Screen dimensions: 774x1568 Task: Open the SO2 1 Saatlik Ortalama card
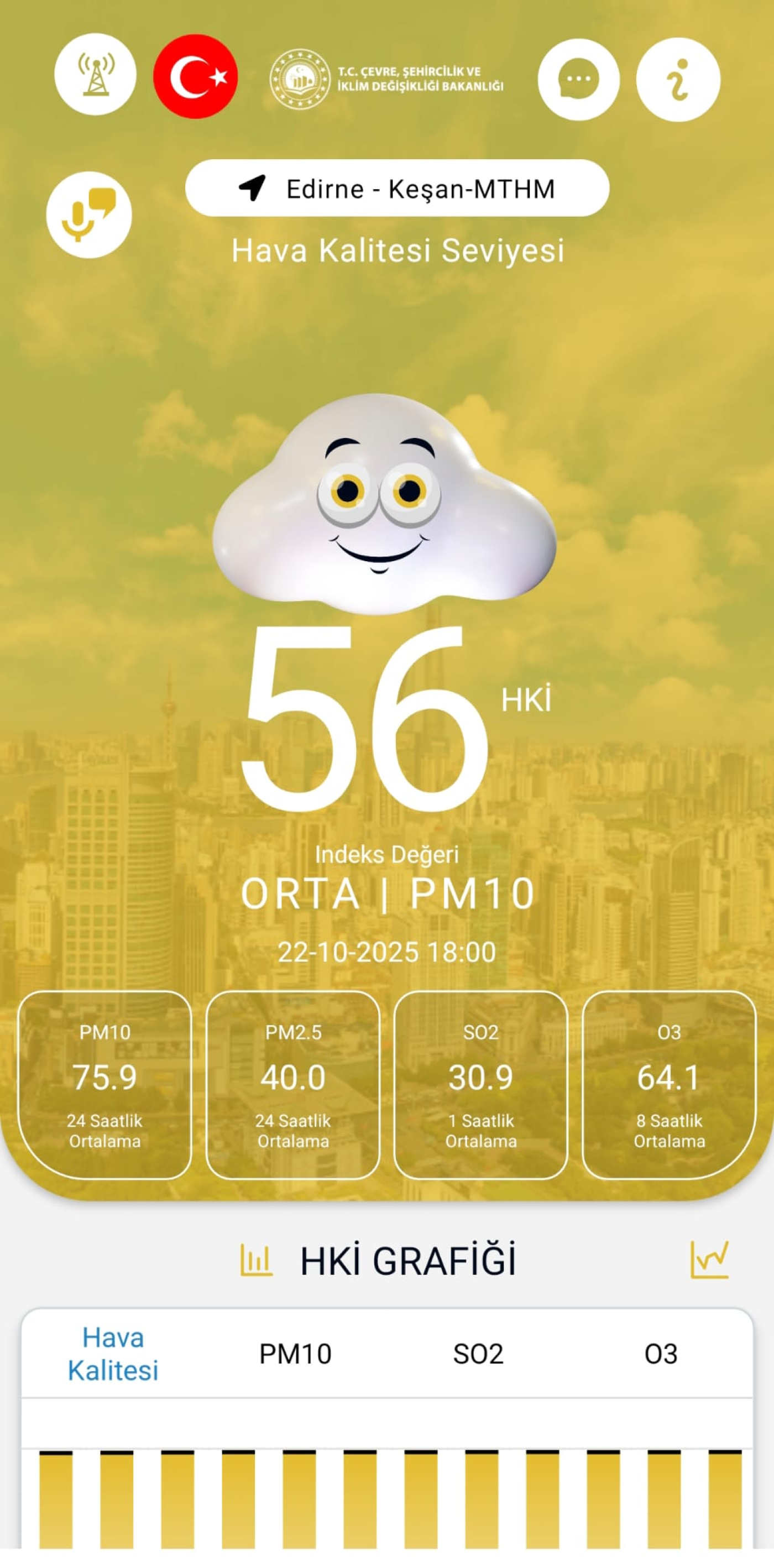(480, 1085)
